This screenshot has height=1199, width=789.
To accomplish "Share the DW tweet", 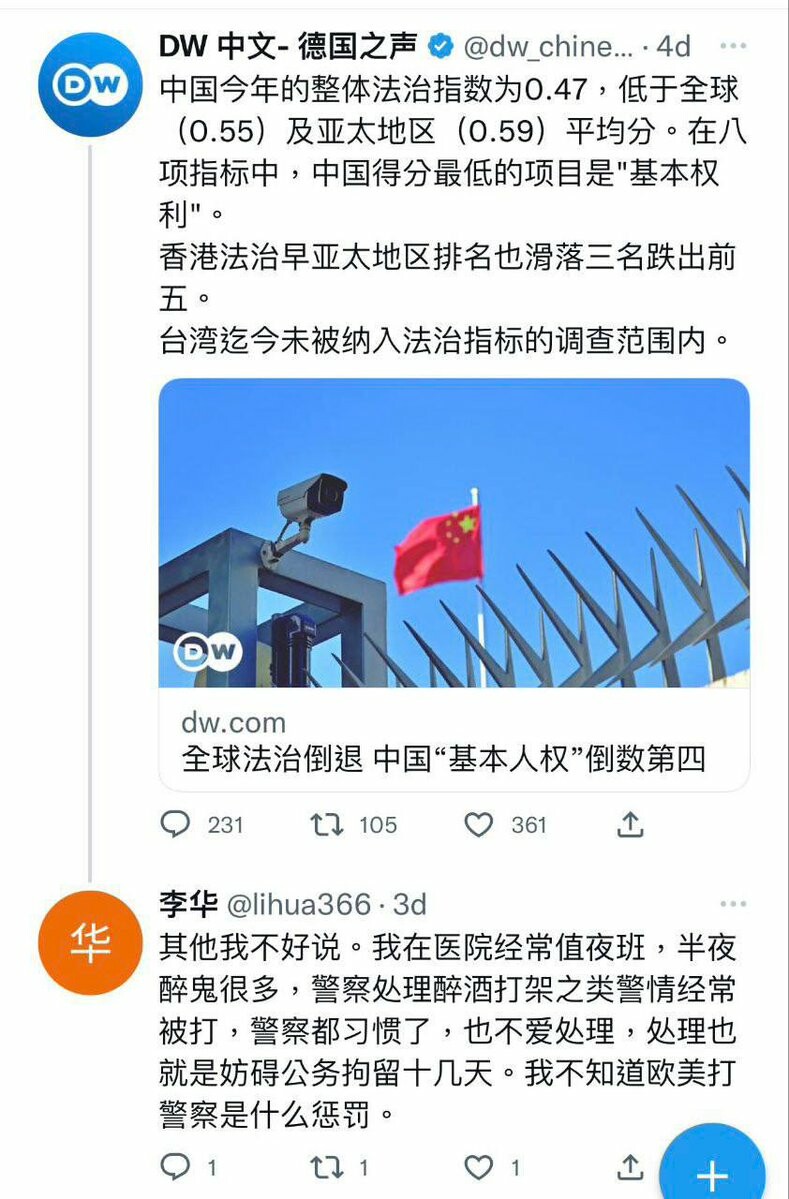I will point(630,824).
